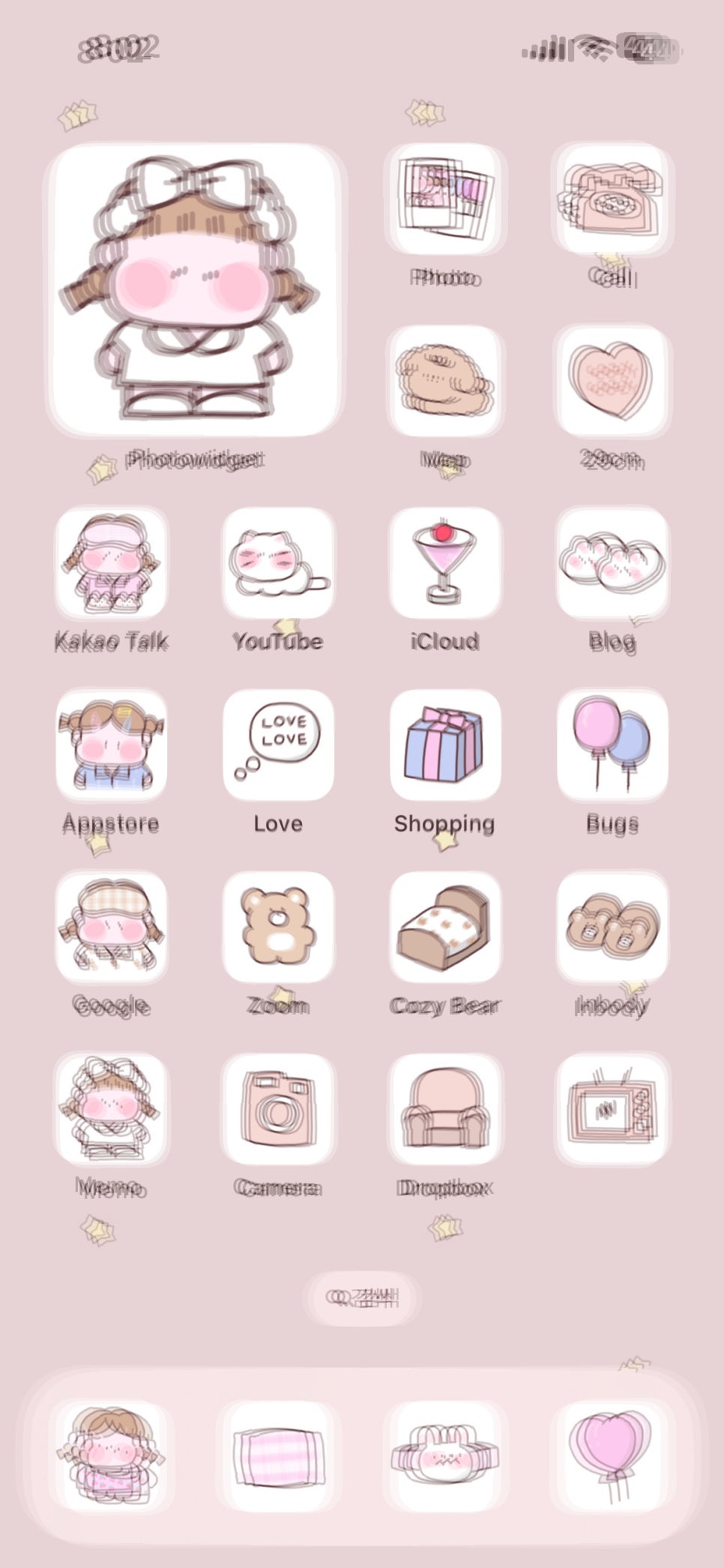Open the Memo app
Screen dimensions: 724x1568
[112, 1108]
